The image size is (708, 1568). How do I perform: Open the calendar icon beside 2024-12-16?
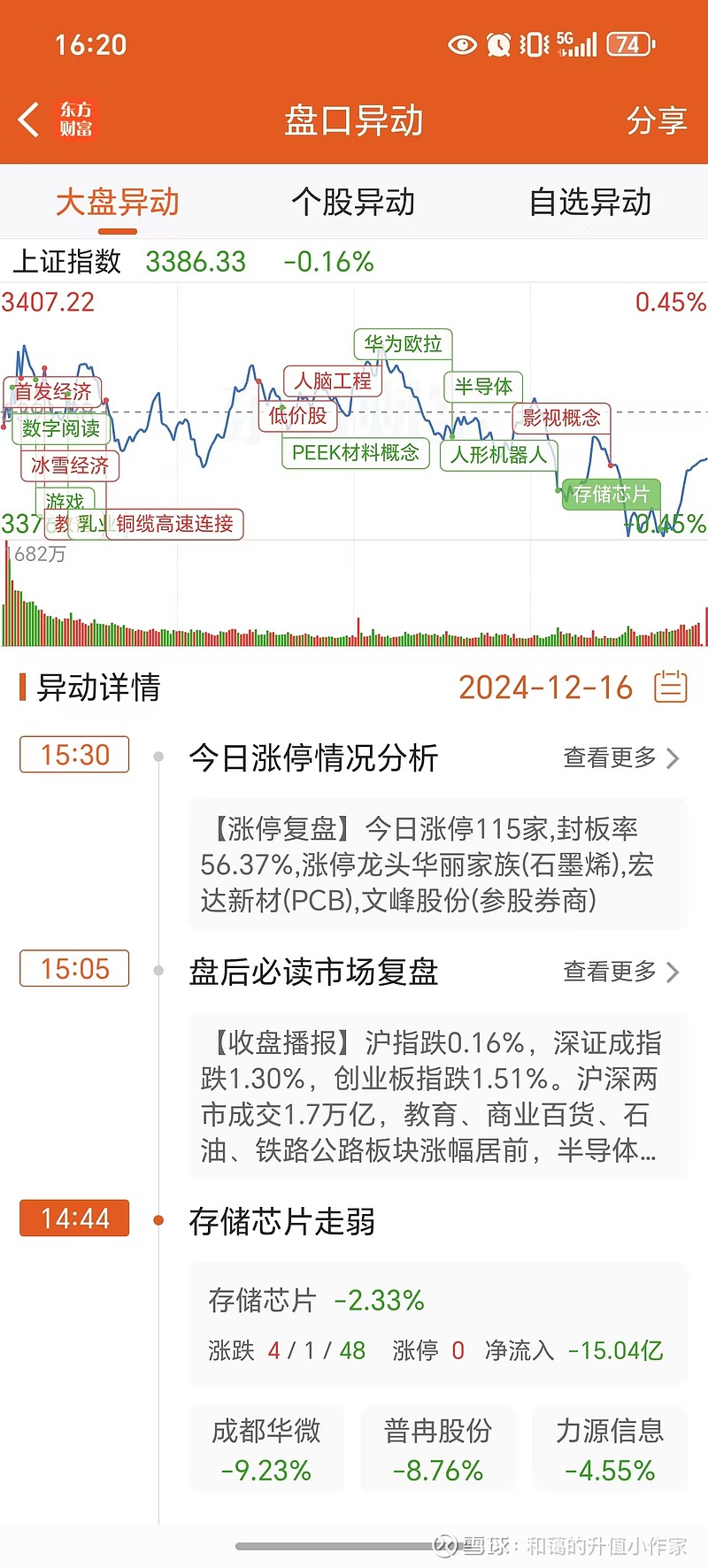tap(671, 687)
